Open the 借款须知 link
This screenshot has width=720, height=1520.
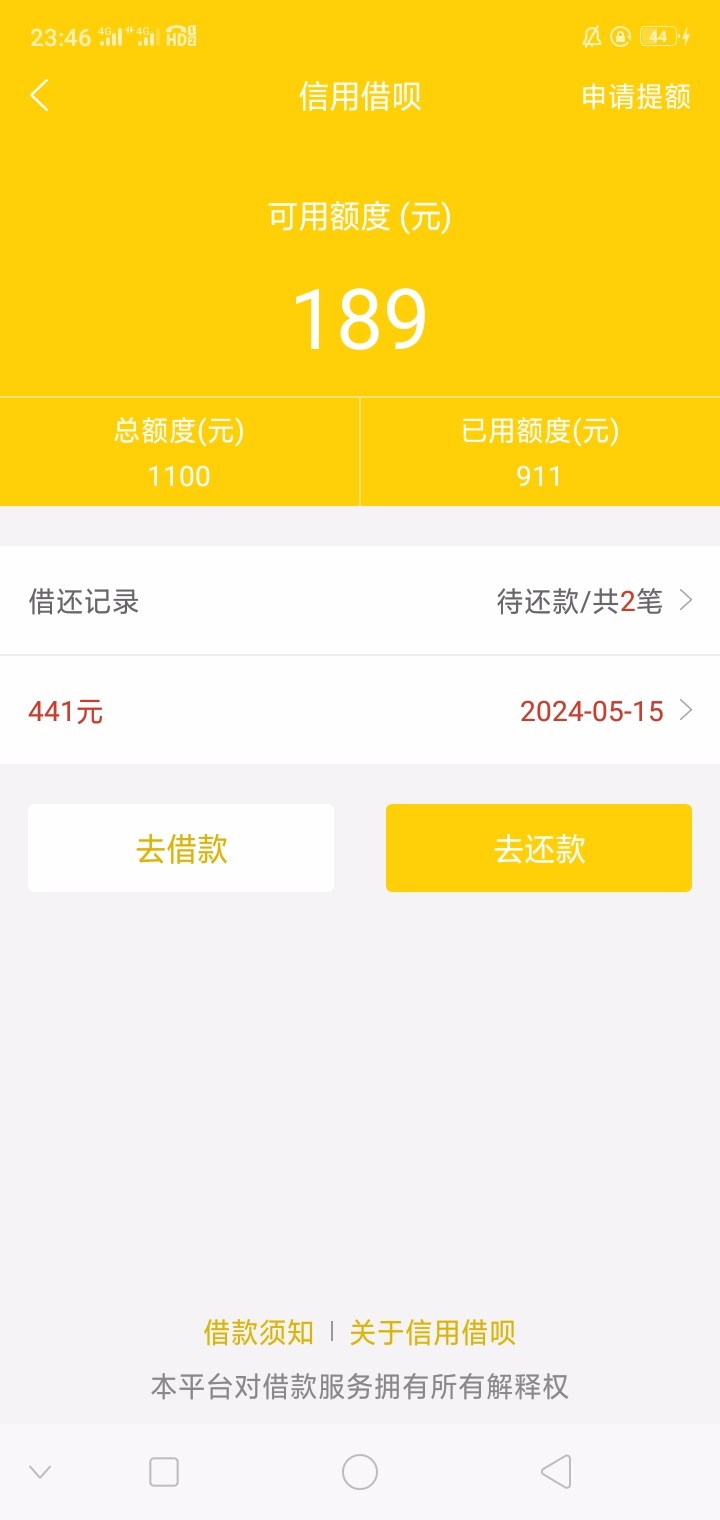coord(259,1332)
